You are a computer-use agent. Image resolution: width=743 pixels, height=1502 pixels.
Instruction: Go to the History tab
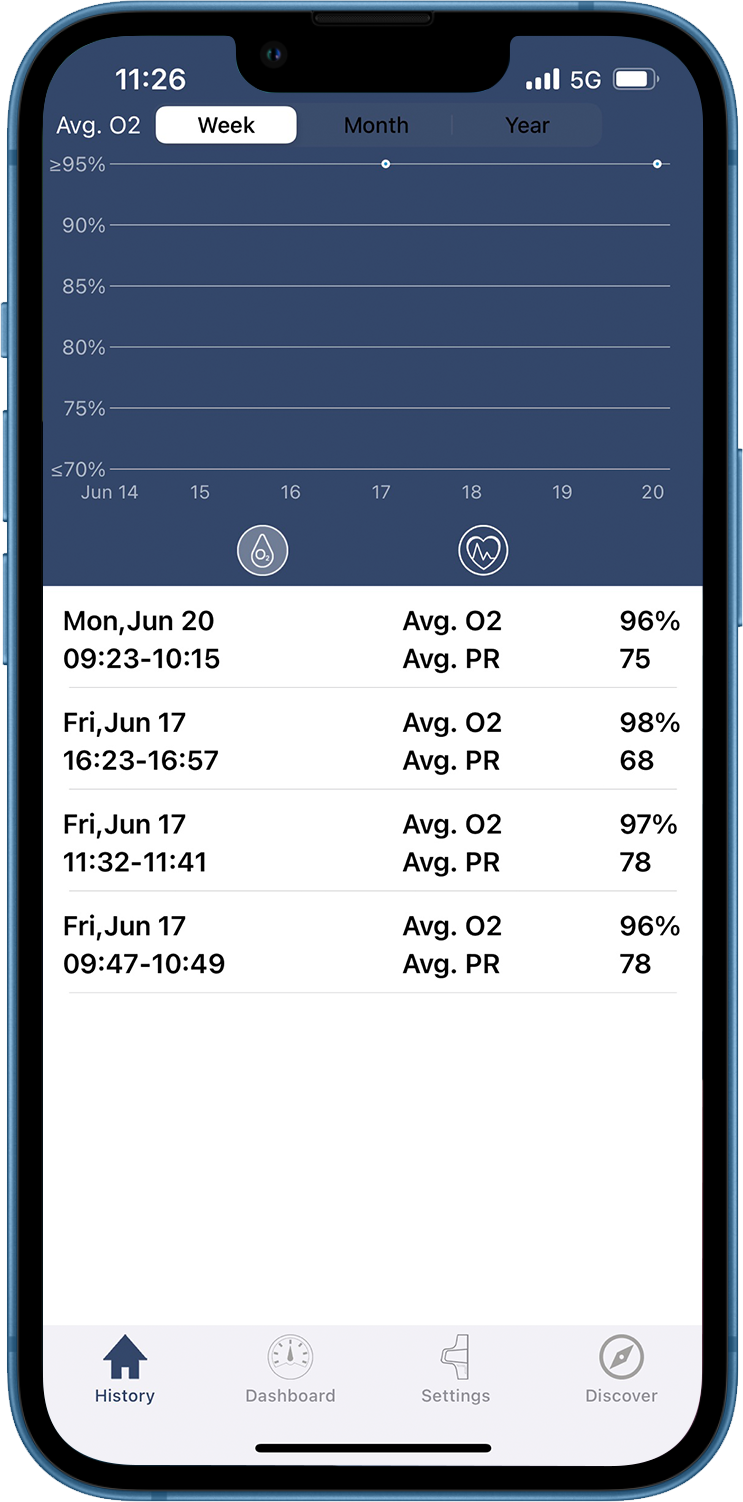(x=125, y=1370)
